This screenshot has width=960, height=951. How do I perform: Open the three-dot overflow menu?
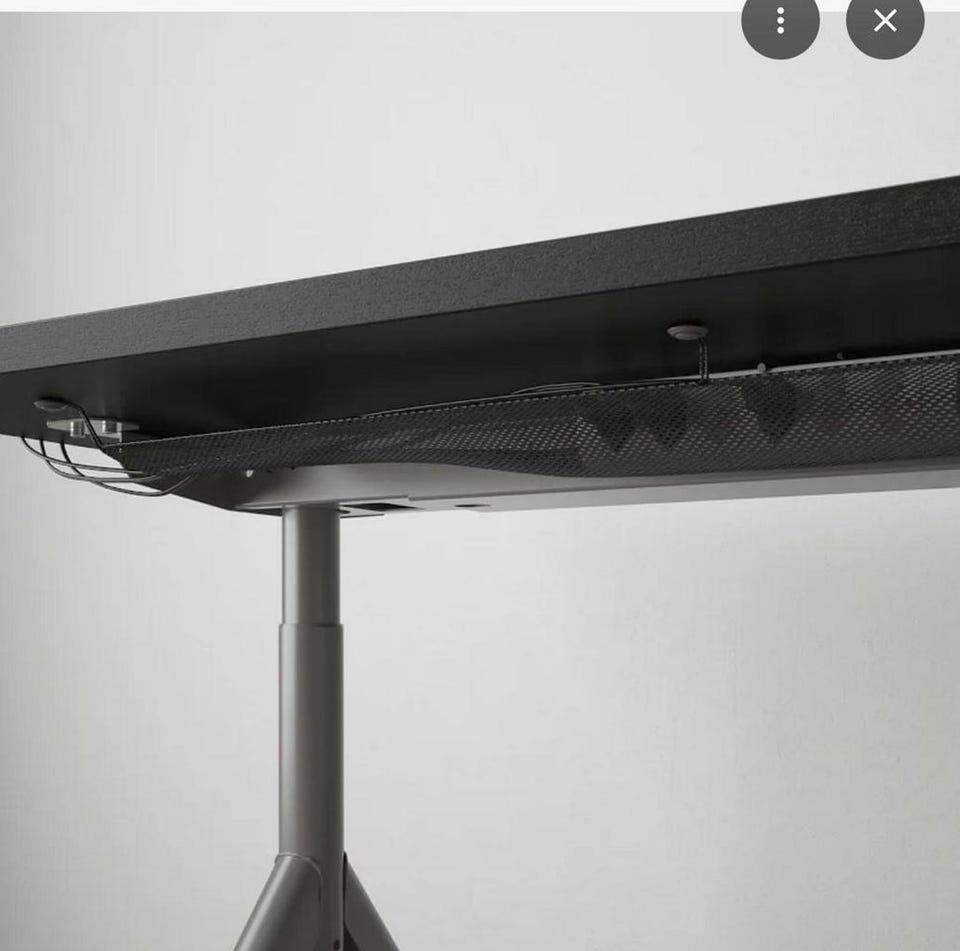pyautogui.click(x=780, y=21)
